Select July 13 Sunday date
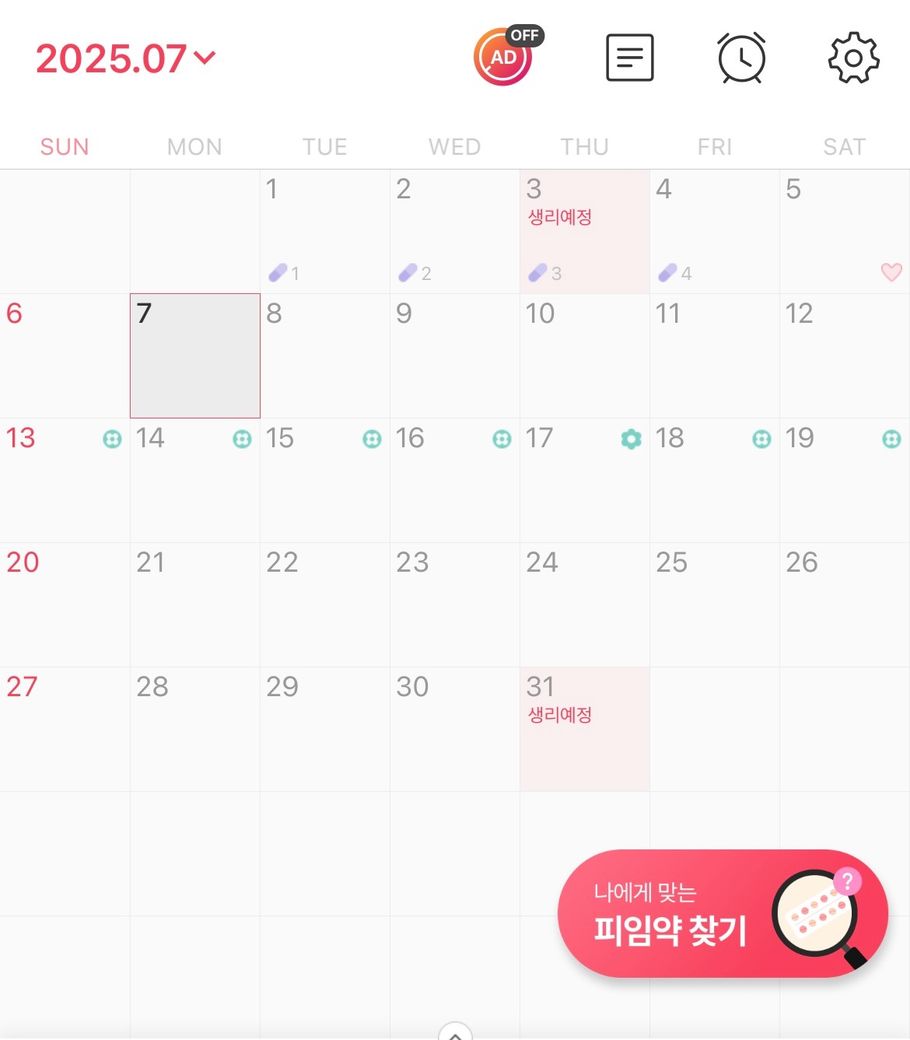Screen dimensions: 910x1040 tap(64, 480)
